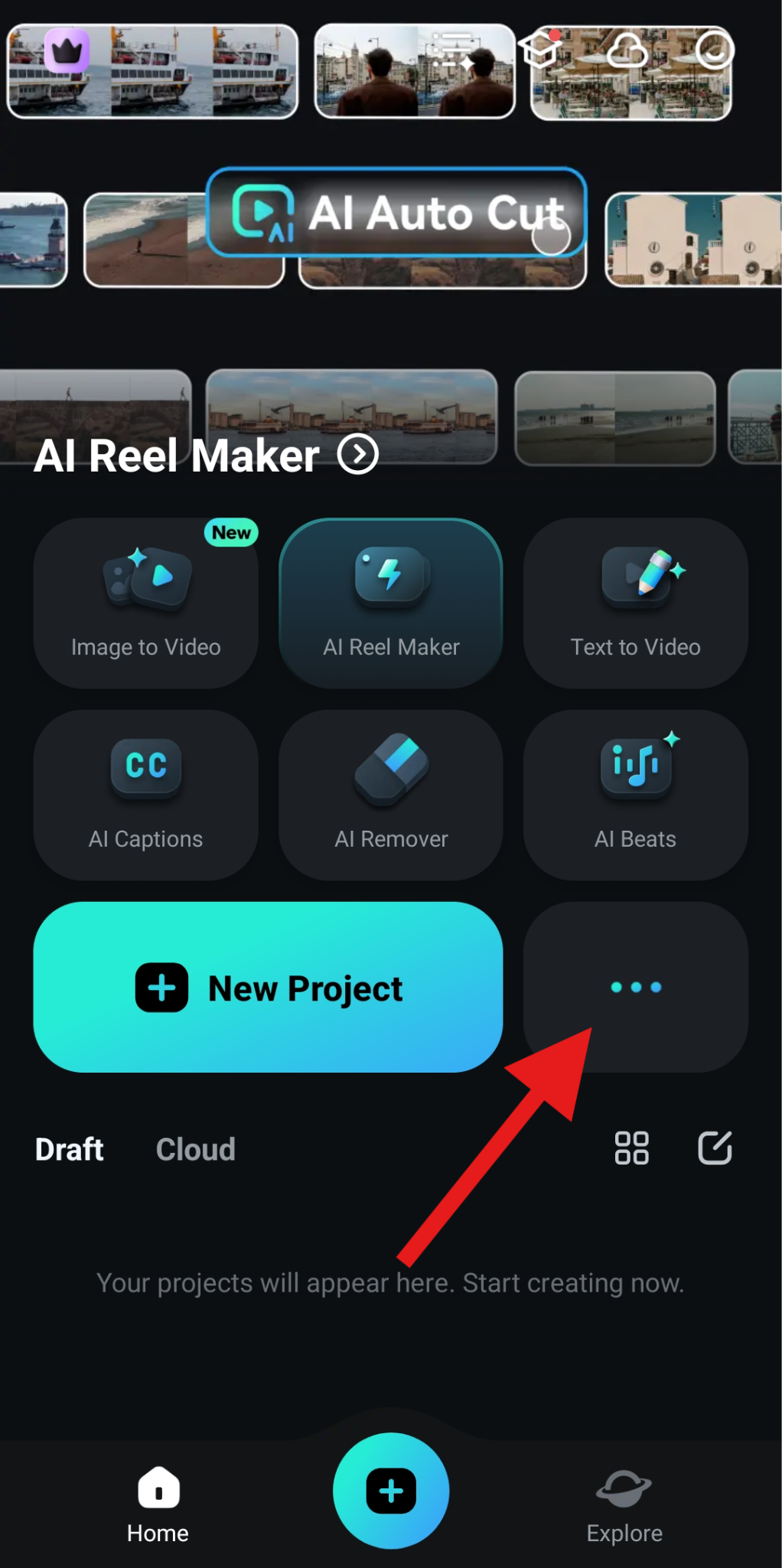Change drafts to grid view
This screenshot has width=782, height=1568.
[x=632, y=1148]
